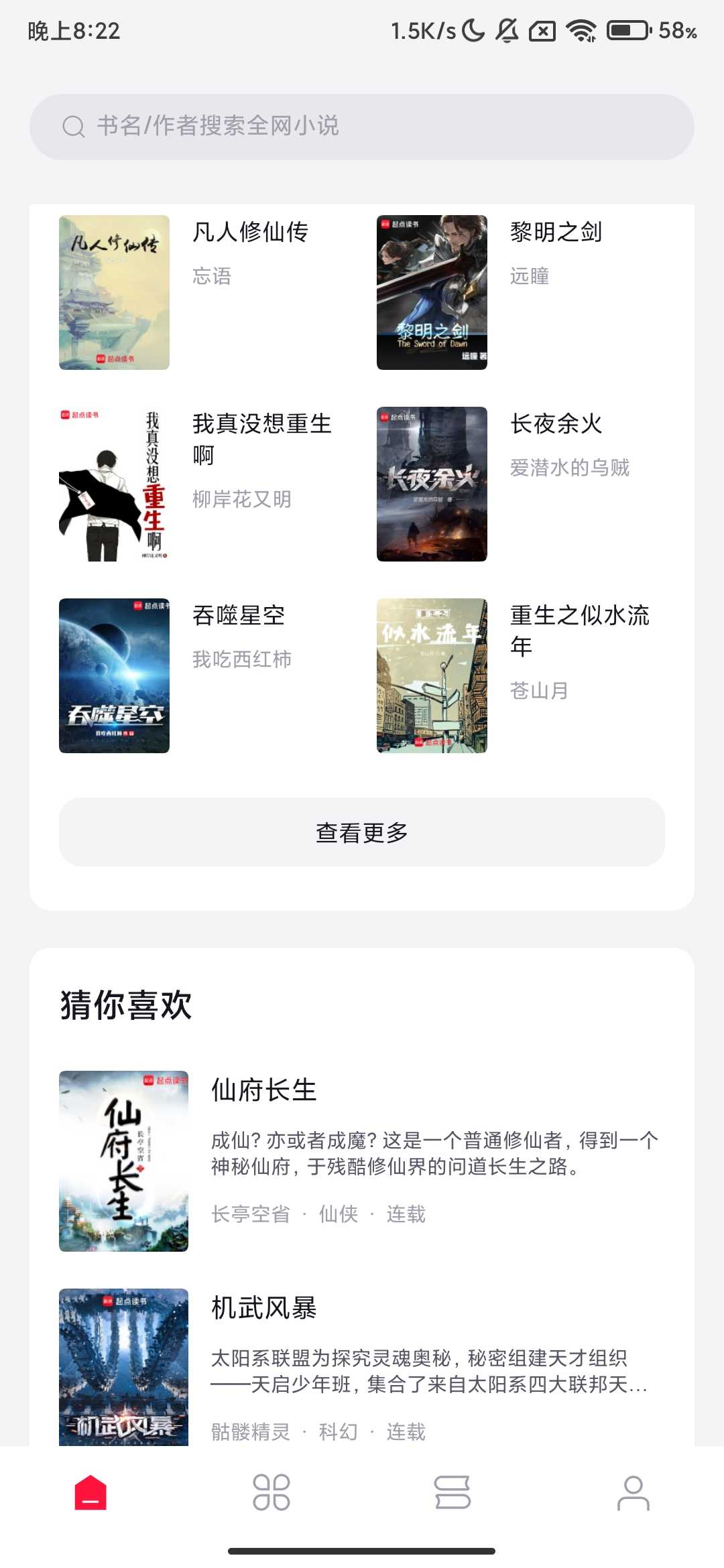The height and width of the screenshot is (1568, 724).
Task: Switch to the home tab
Action: tap(90, 1493)
